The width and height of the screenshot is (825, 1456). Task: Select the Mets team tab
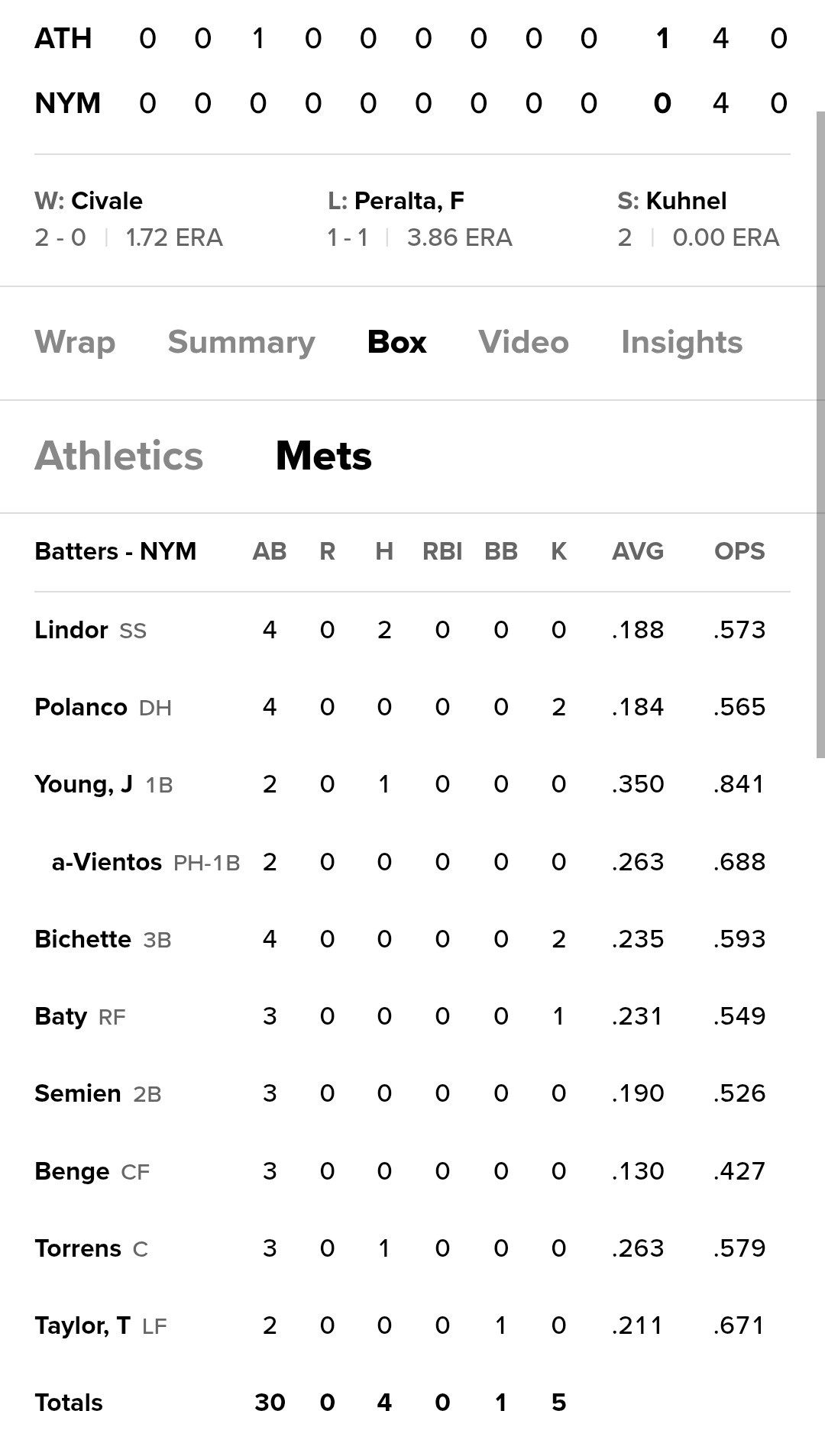pyautogui.click(x=323, y=457)
